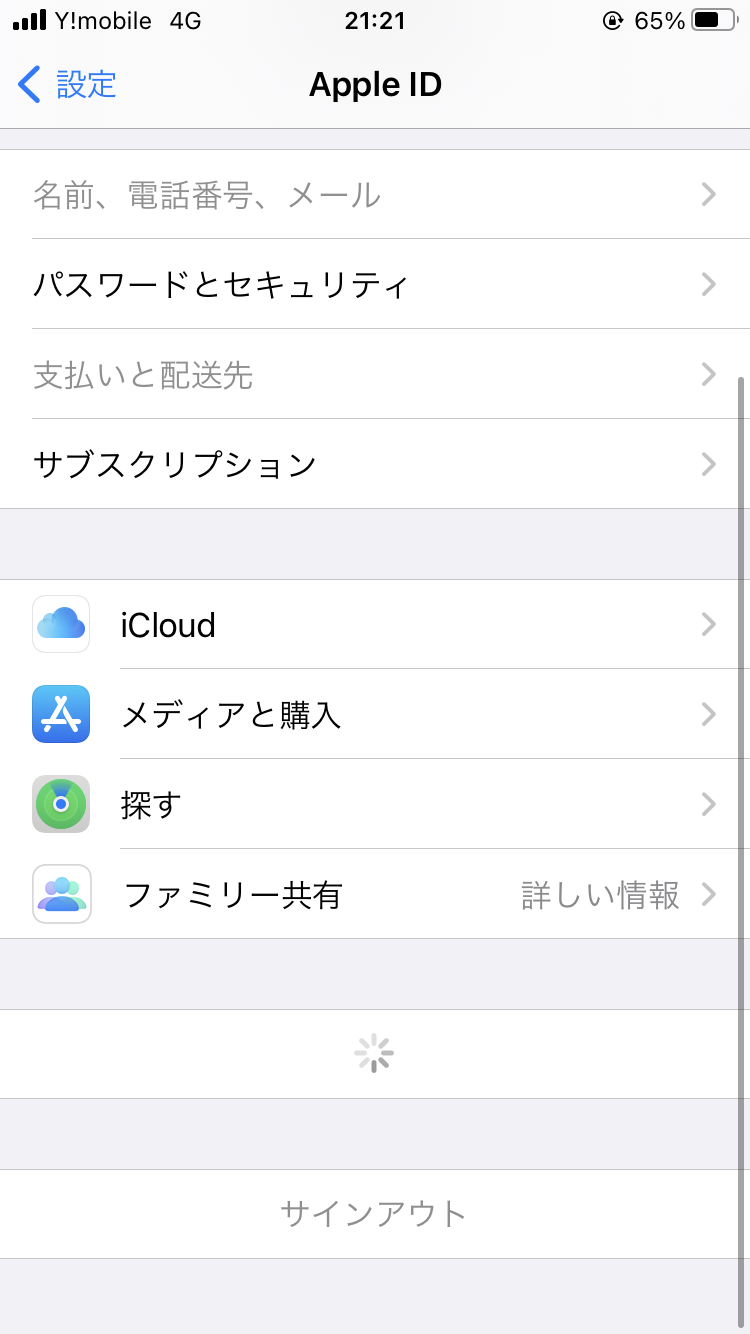
Task: Open 探す settings
Action: [x=375, y=804]
